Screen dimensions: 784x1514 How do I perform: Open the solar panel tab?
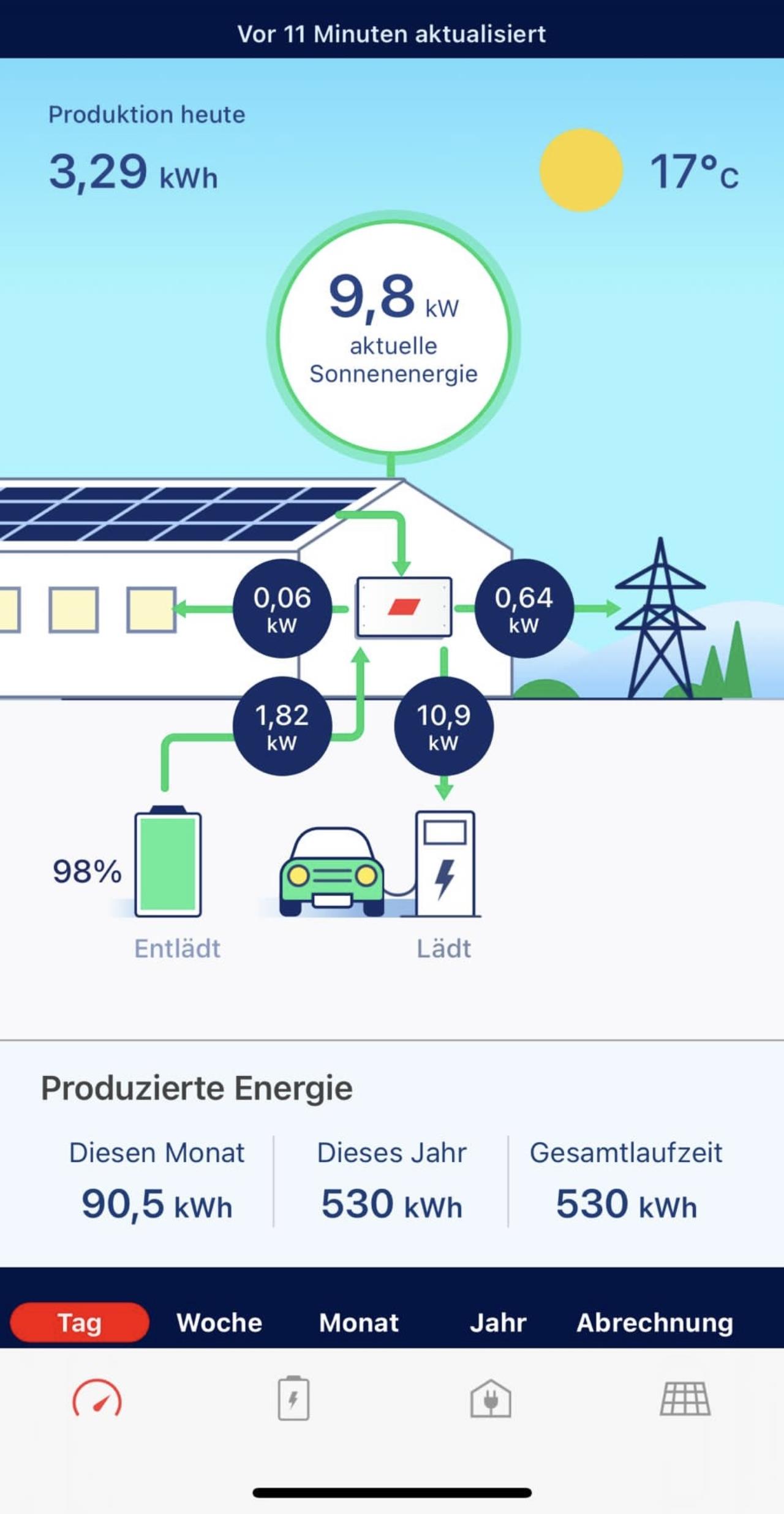(x=685, y=1399)
